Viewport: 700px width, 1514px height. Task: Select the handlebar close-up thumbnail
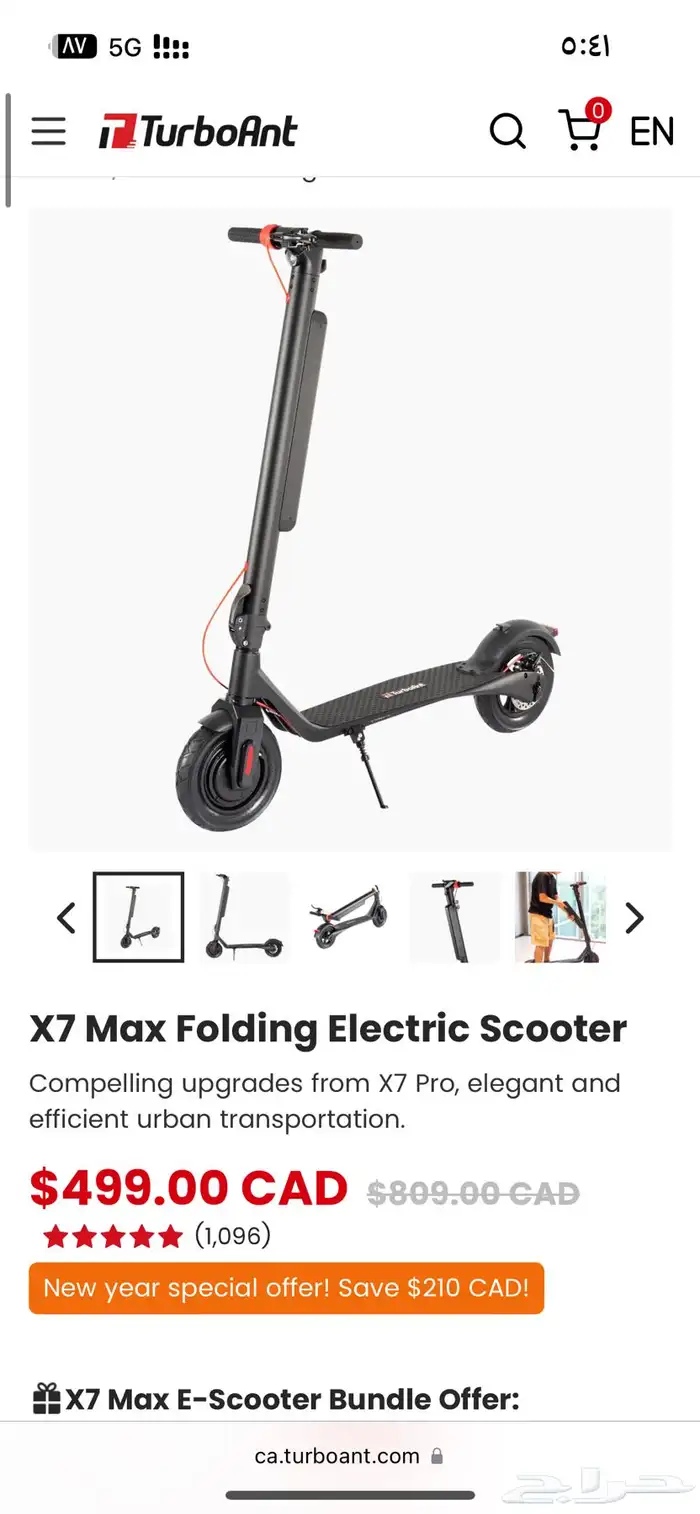tap(455, 918)
